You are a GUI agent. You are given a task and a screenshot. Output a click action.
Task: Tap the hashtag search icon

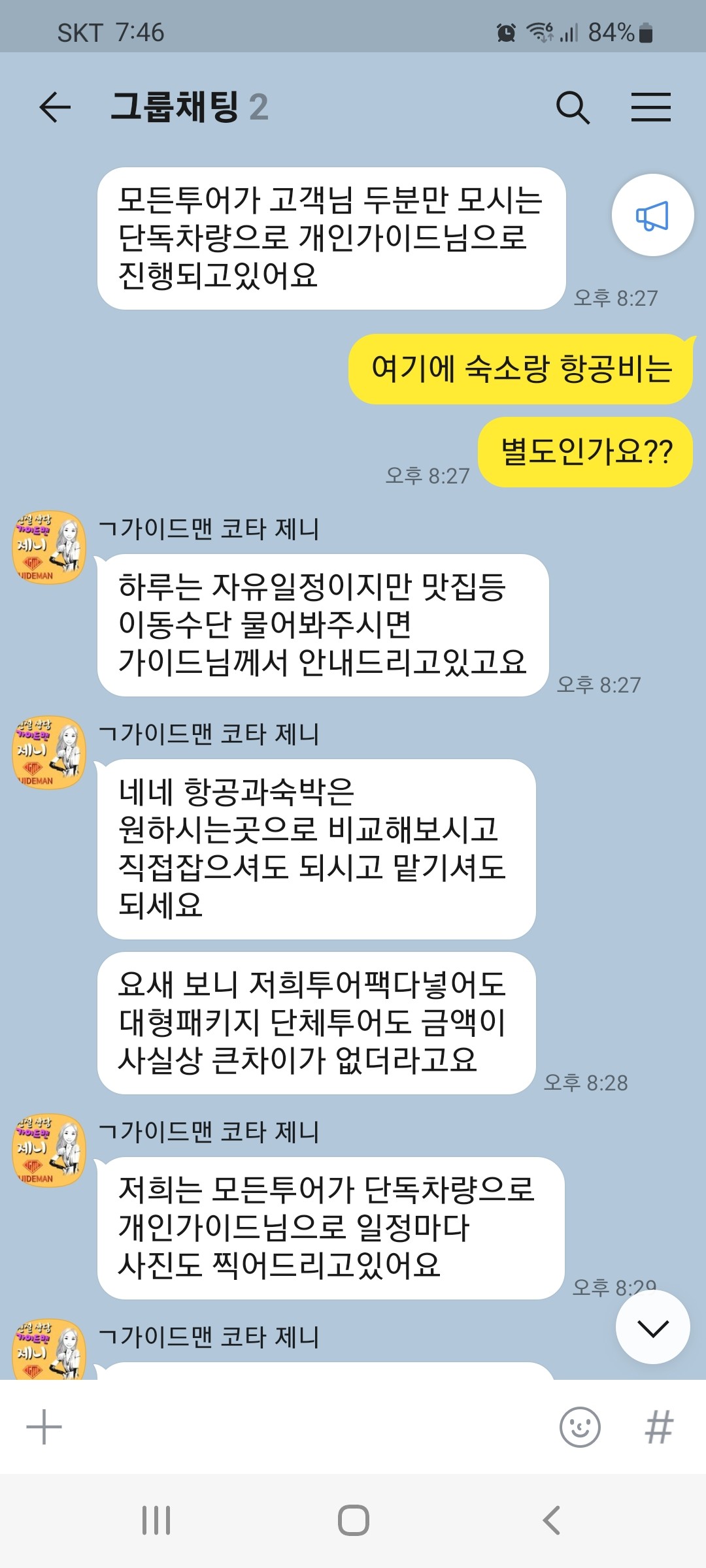658,1427
